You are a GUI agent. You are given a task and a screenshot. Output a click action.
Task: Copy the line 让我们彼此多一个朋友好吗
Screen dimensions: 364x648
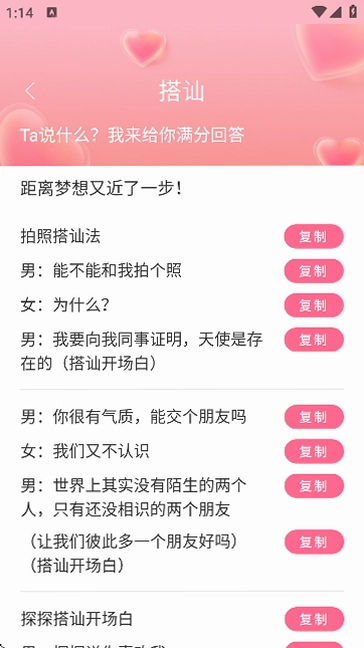(314, 542)
